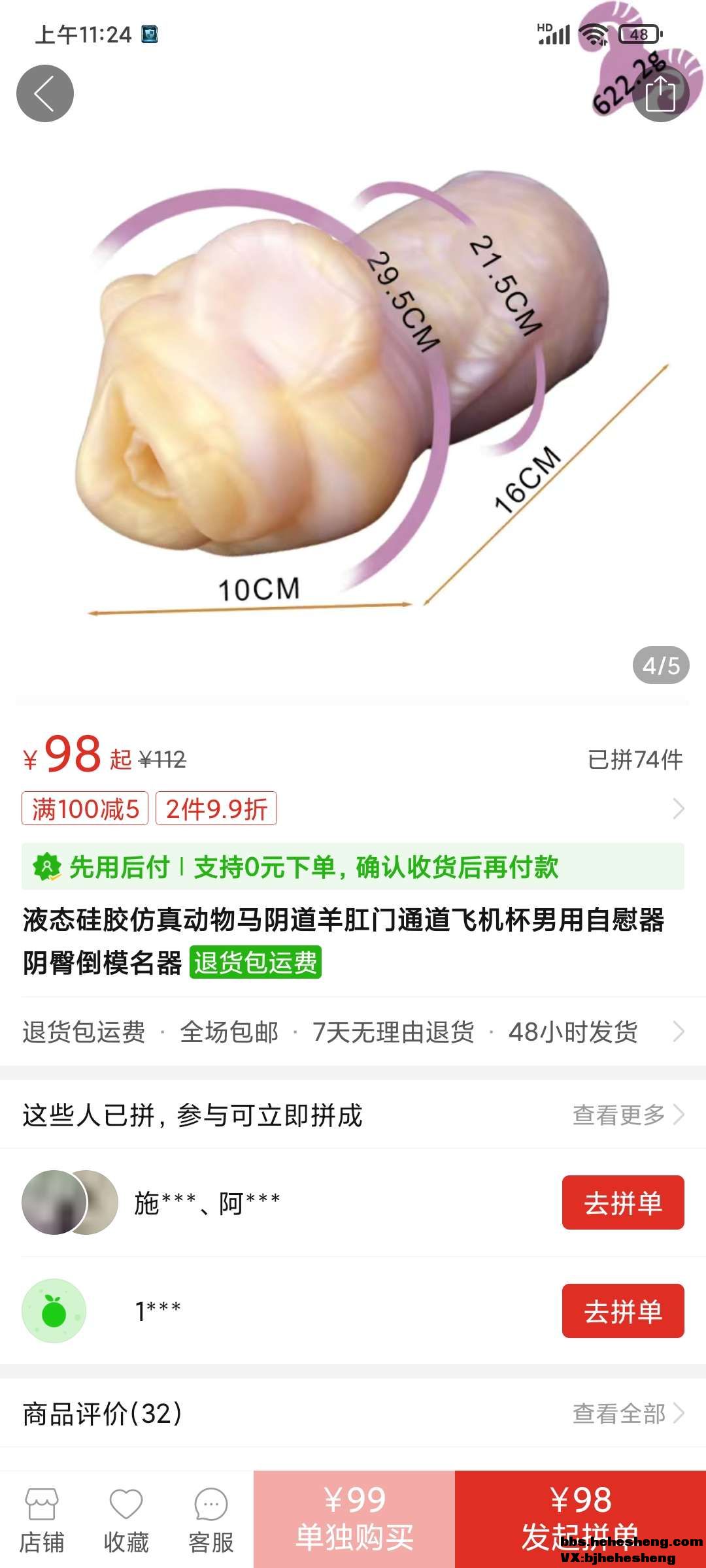Join 1***'s group via 去拼单
The image size is (706, 1568).
[622, 1311]
